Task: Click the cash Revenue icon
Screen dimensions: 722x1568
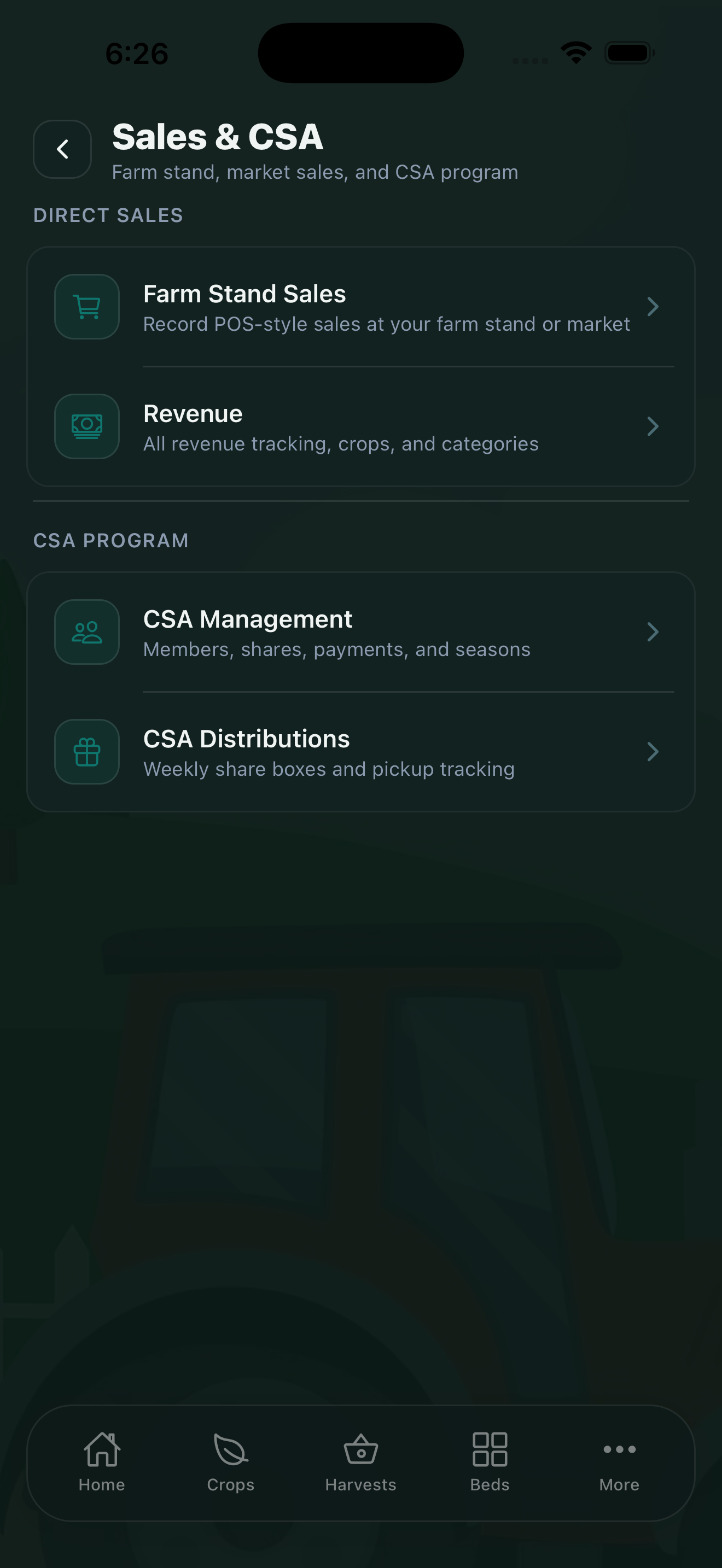Action: (x=86, y=426)
